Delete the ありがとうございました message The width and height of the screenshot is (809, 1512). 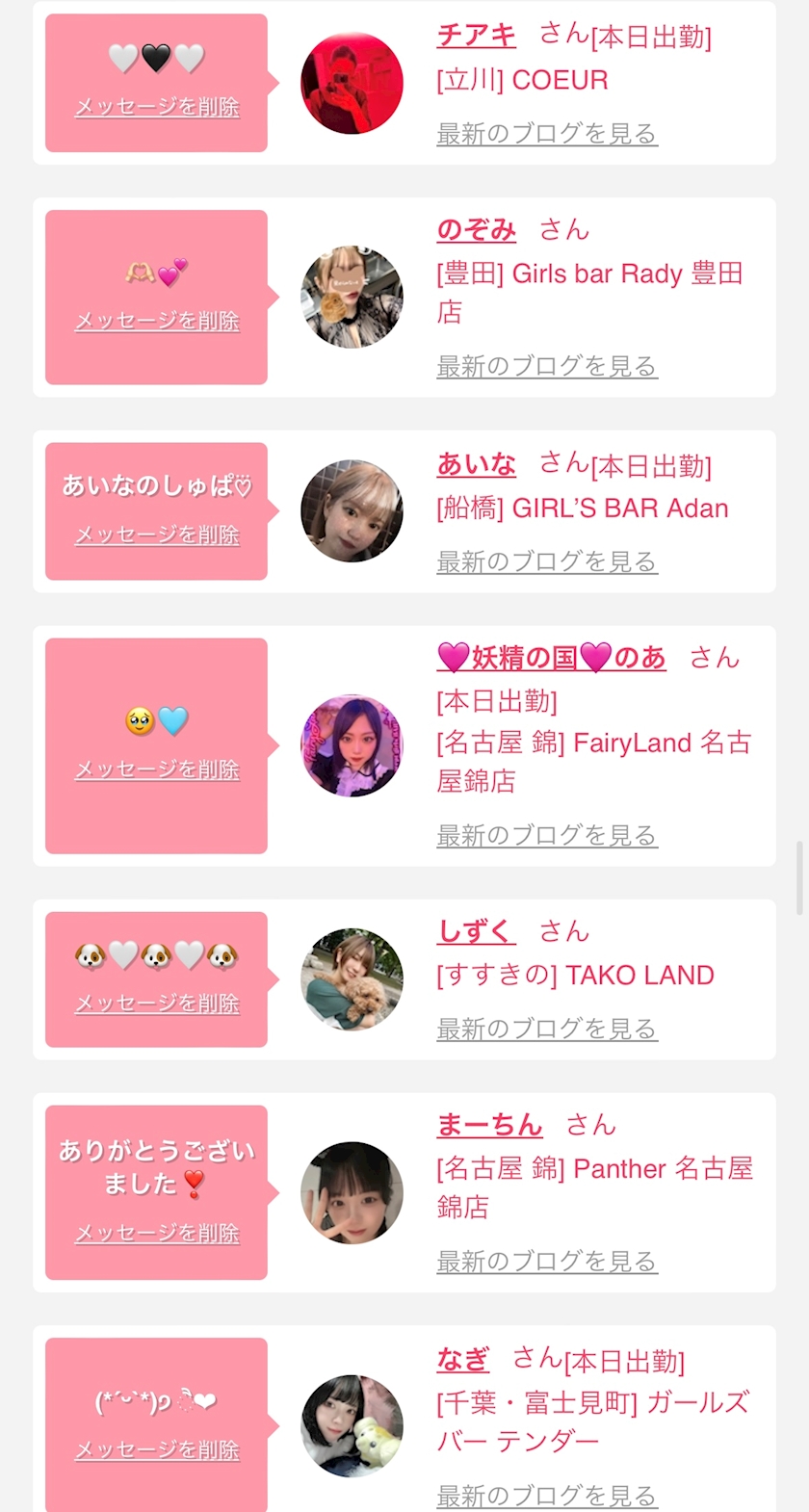[157, 1233]
